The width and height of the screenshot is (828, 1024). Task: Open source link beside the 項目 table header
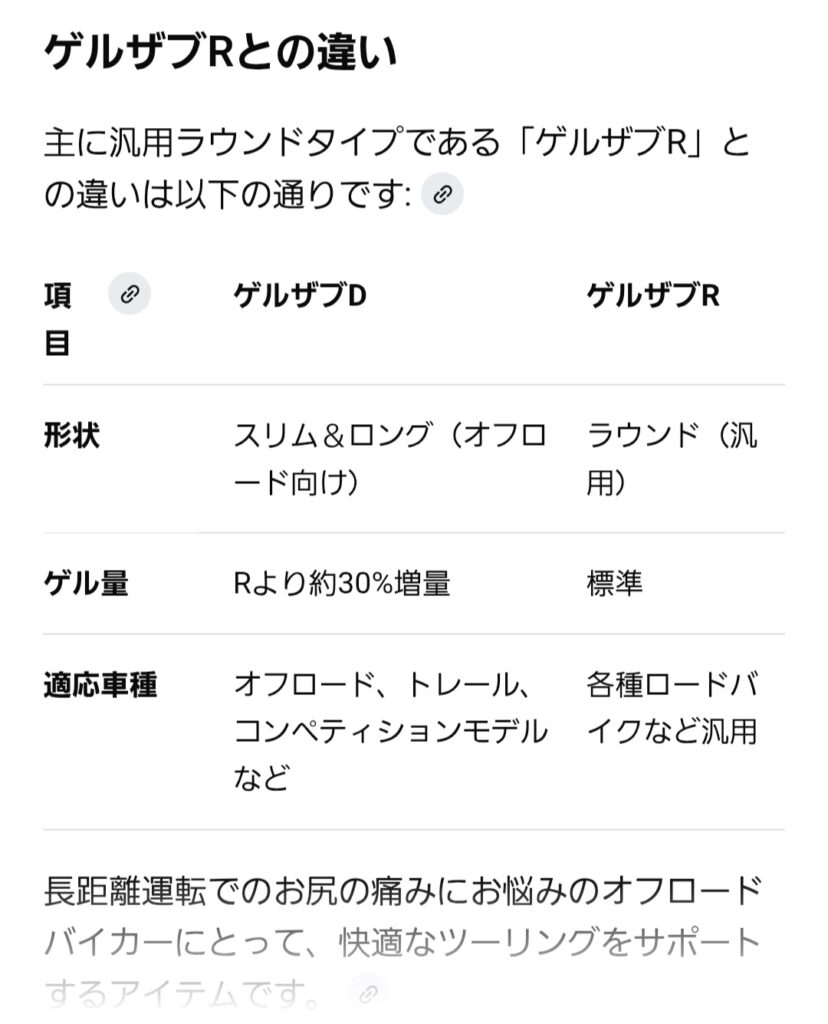pyautogui.click(x=129, y=294)
